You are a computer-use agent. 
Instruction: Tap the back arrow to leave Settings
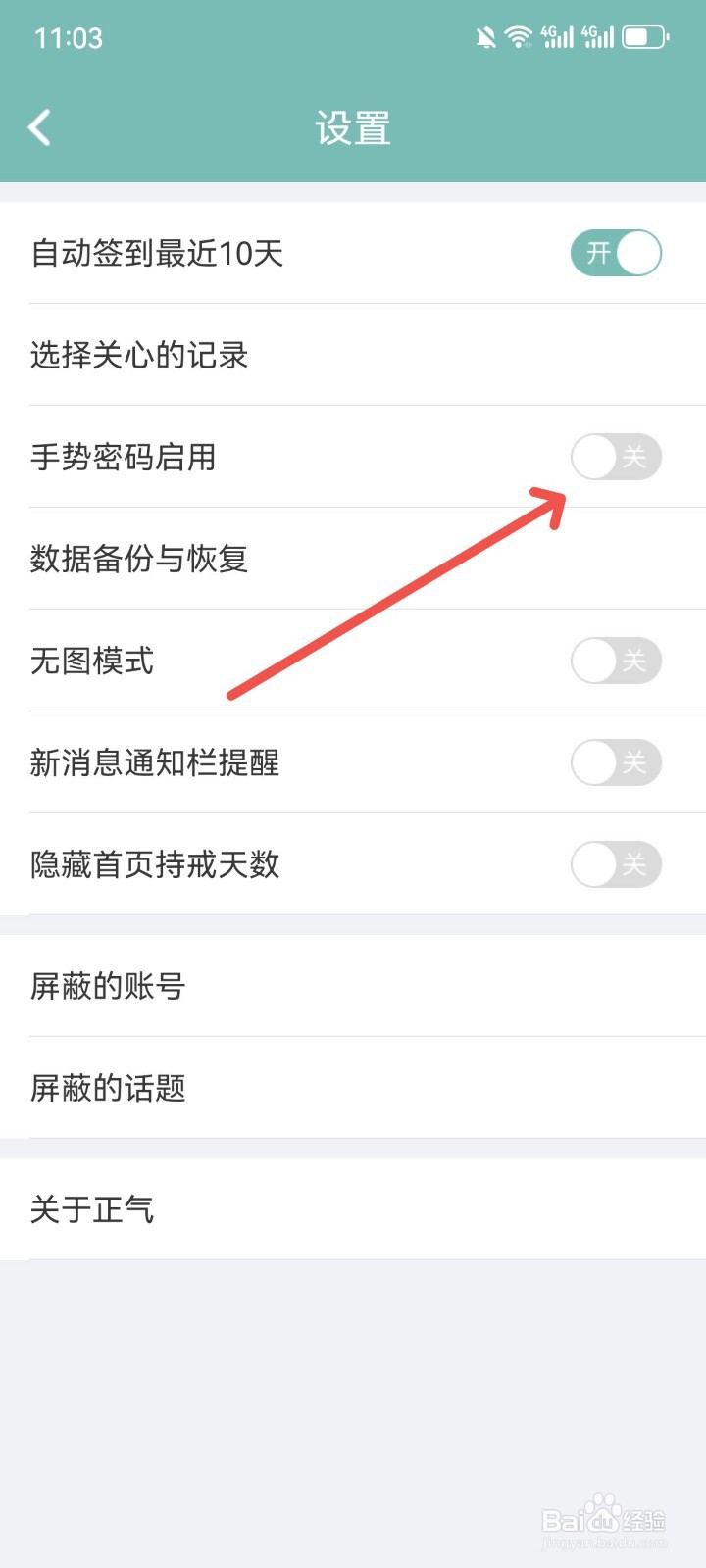(x=39, y=127)
